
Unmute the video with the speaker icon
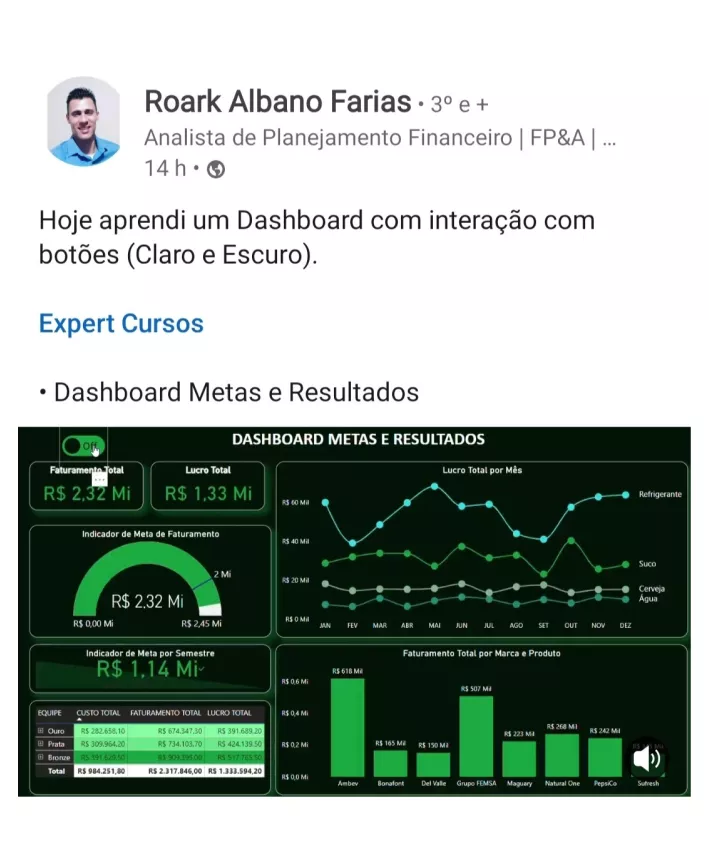(647, 760)
